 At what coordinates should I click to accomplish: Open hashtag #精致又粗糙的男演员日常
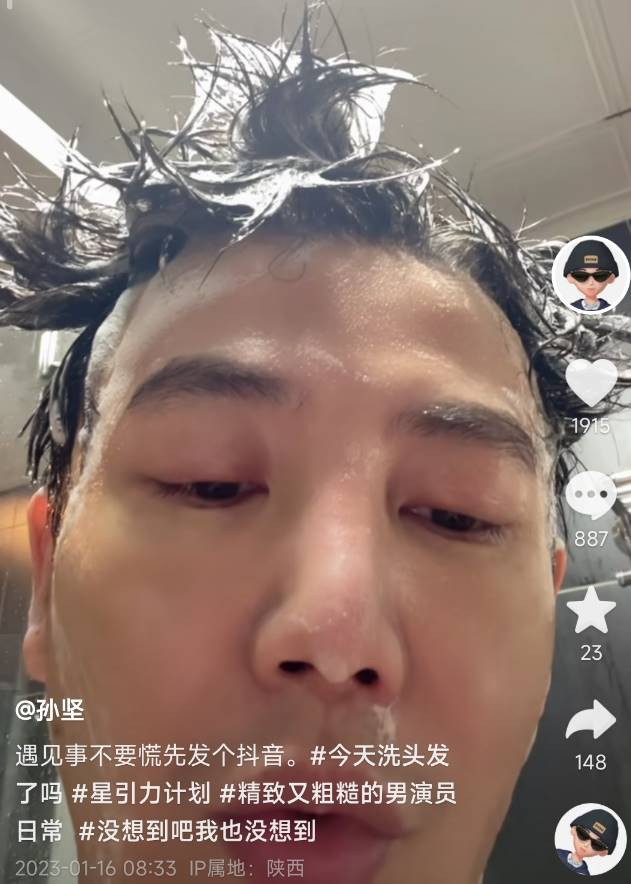click(338, 795)
